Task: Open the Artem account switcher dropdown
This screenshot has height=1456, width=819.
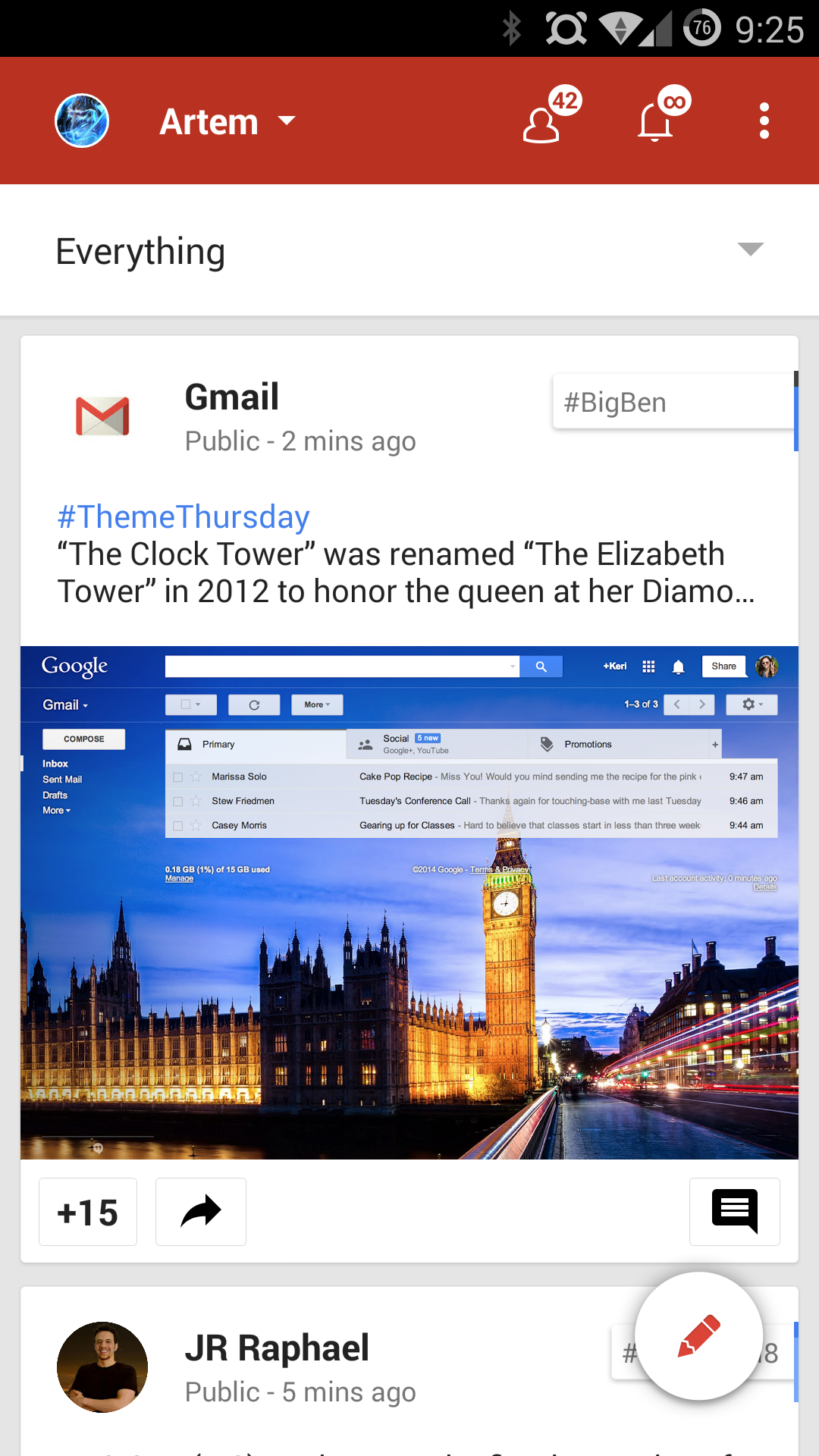Action: click(227, 121)
